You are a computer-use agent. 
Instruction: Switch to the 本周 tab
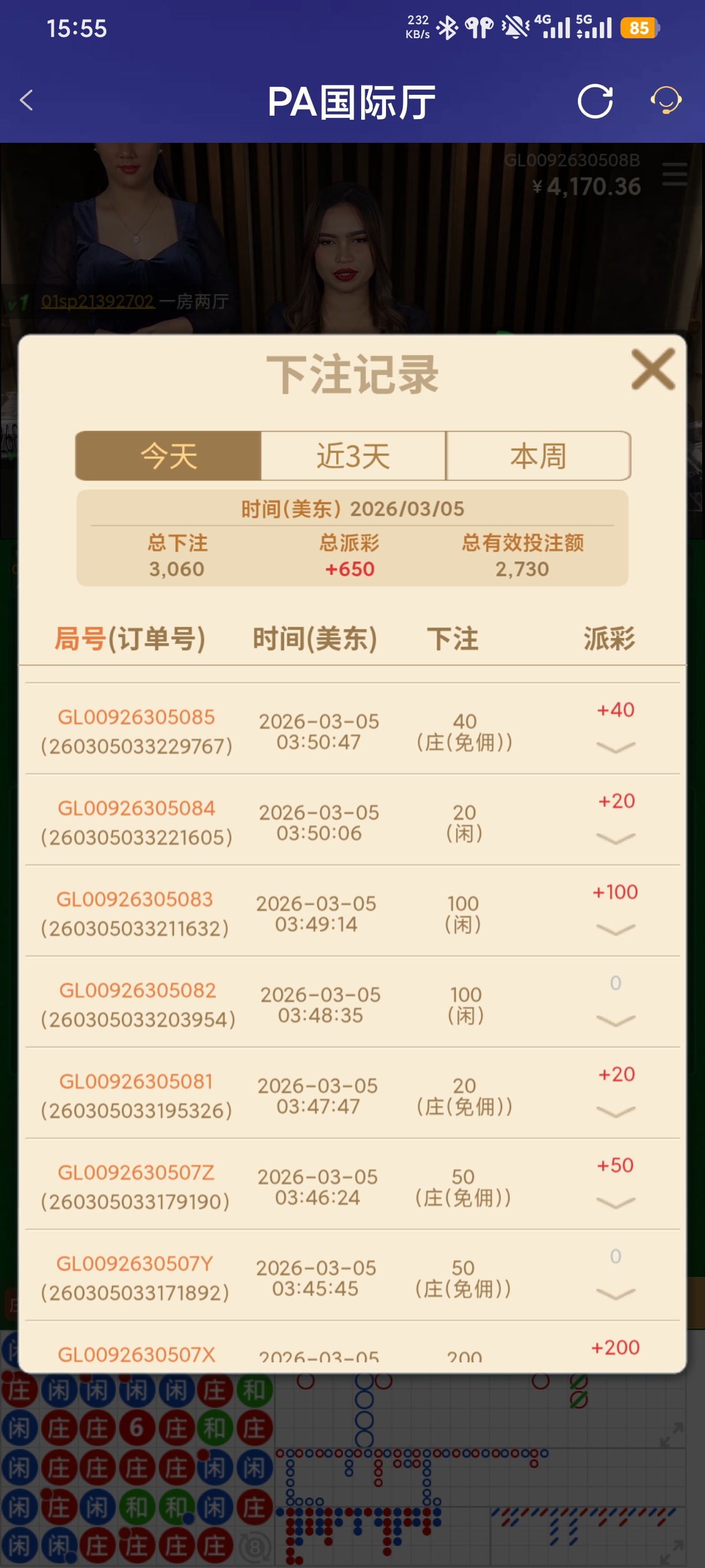point(539,456)
